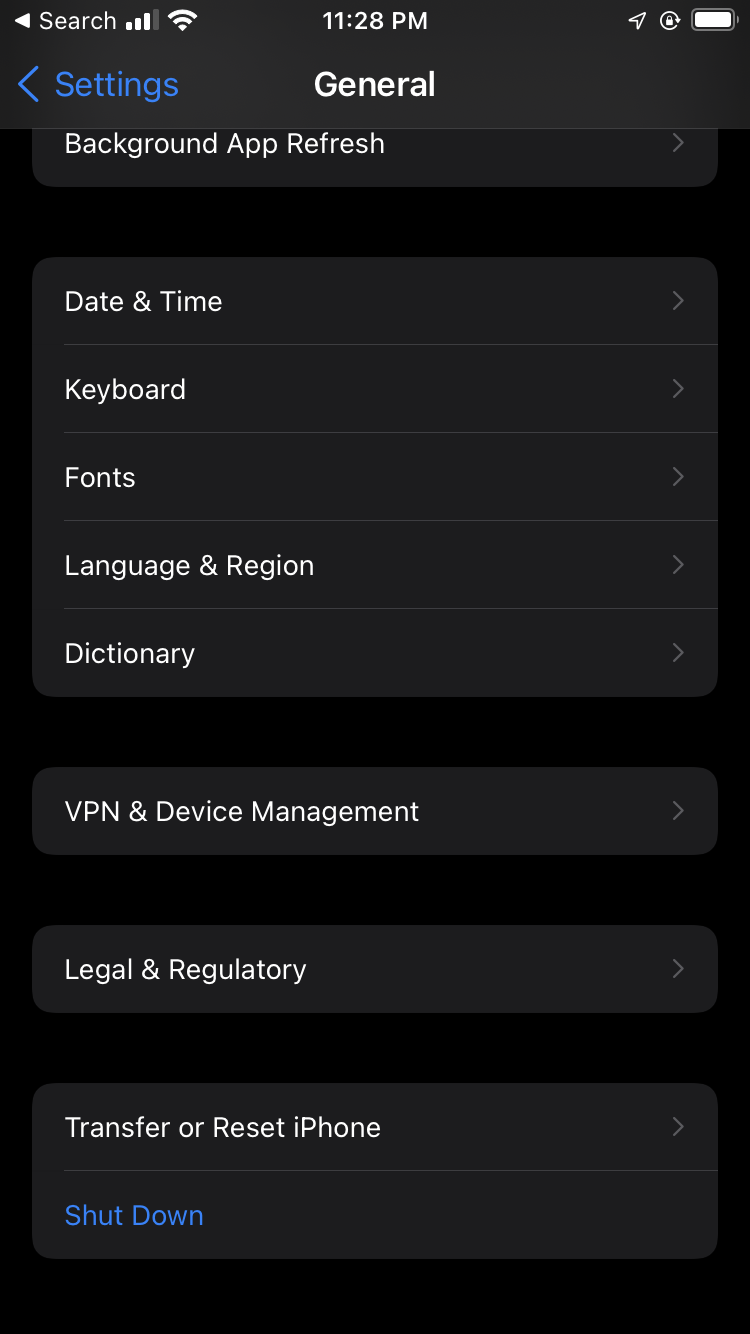Open the Fonts row

[374, 478]
